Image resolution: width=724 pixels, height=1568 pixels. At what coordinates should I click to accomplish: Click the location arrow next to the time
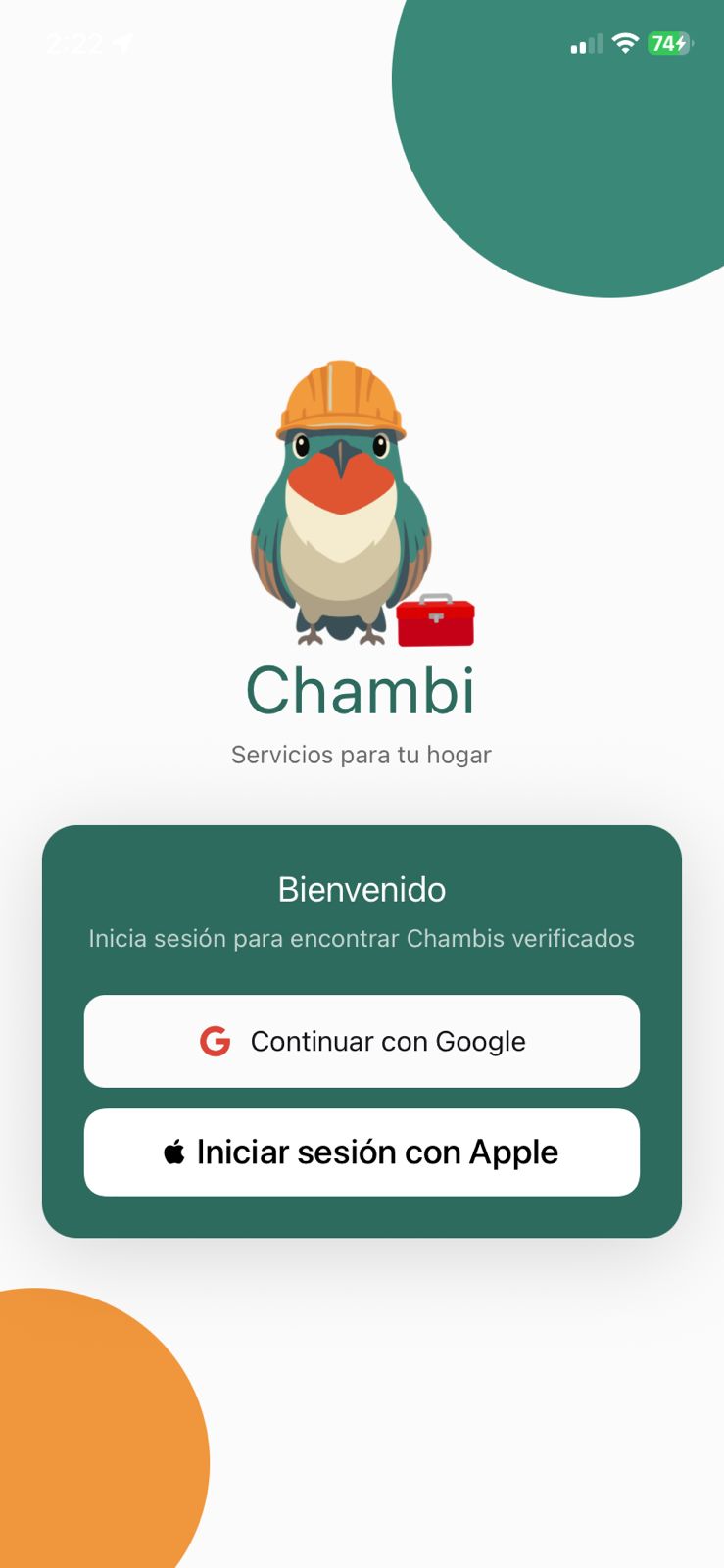pyautogui.click(x=120, y=43)
